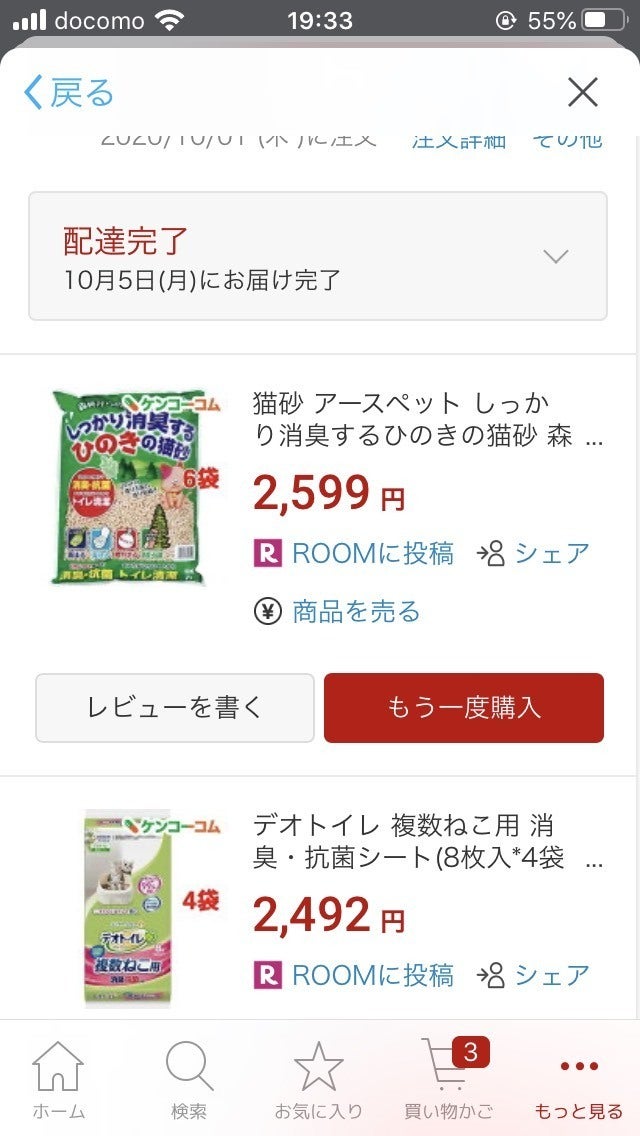Close this order details page

coord(582,93)
